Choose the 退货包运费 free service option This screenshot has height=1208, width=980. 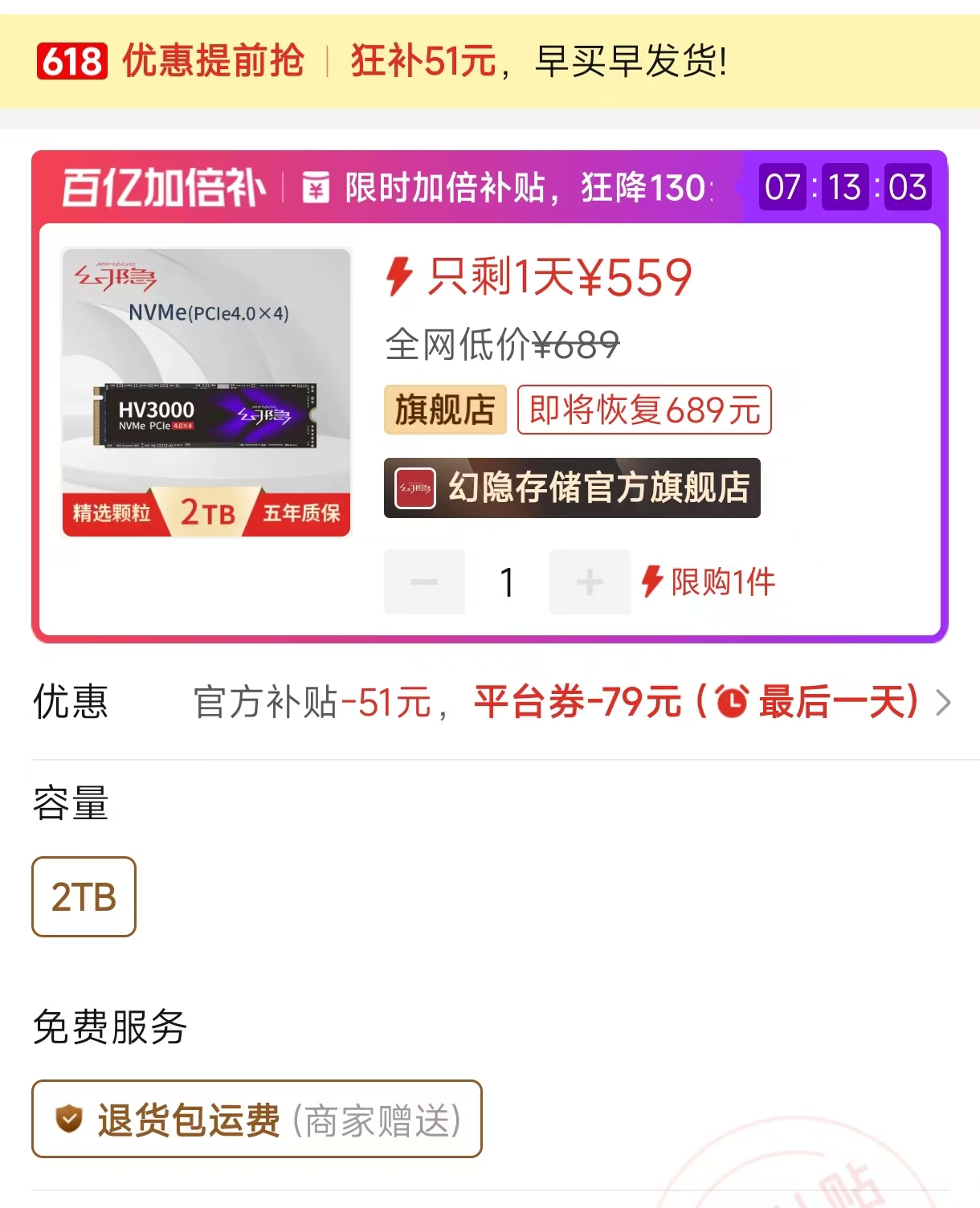click(x=256, y=1119)
